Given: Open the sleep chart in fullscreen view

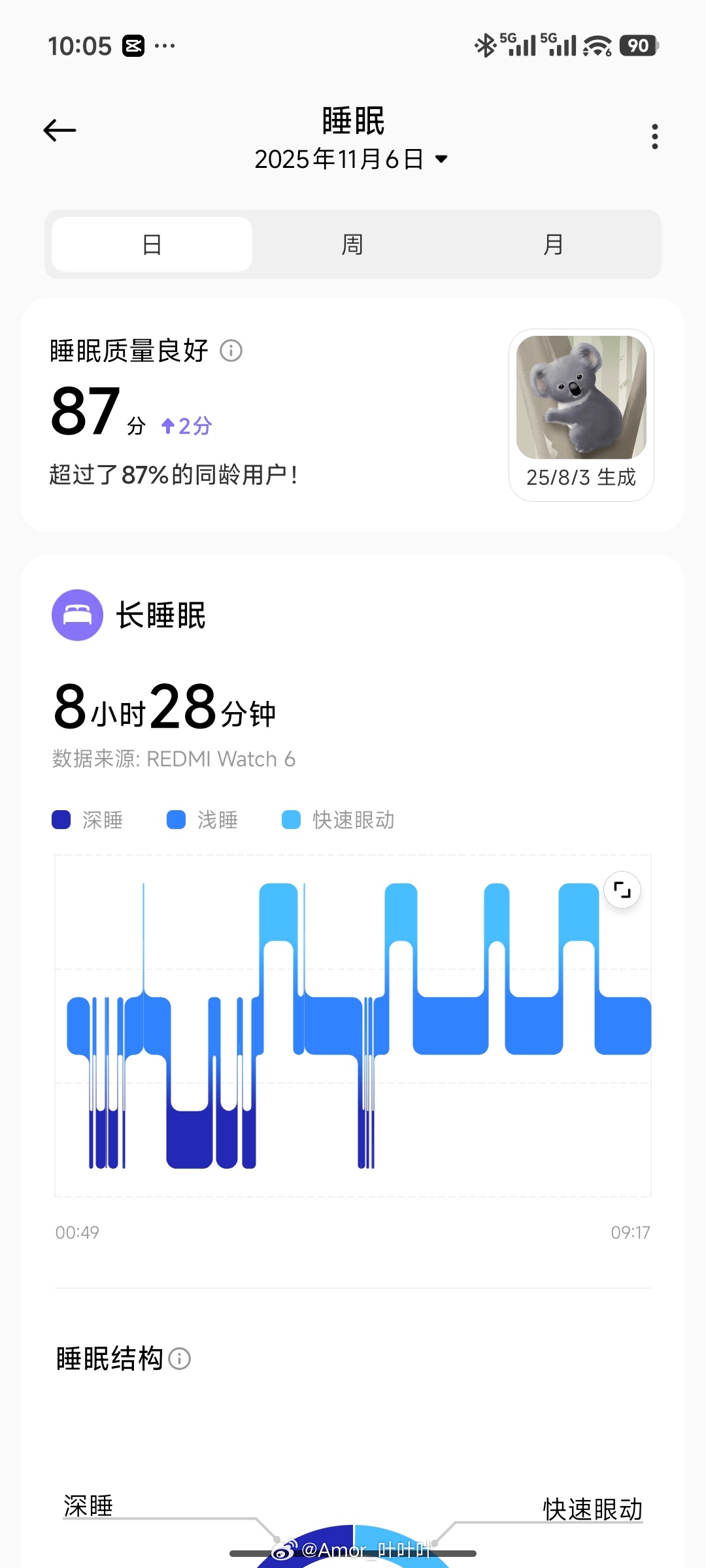Looking at the screenshot, I should (x=621, y=889).
